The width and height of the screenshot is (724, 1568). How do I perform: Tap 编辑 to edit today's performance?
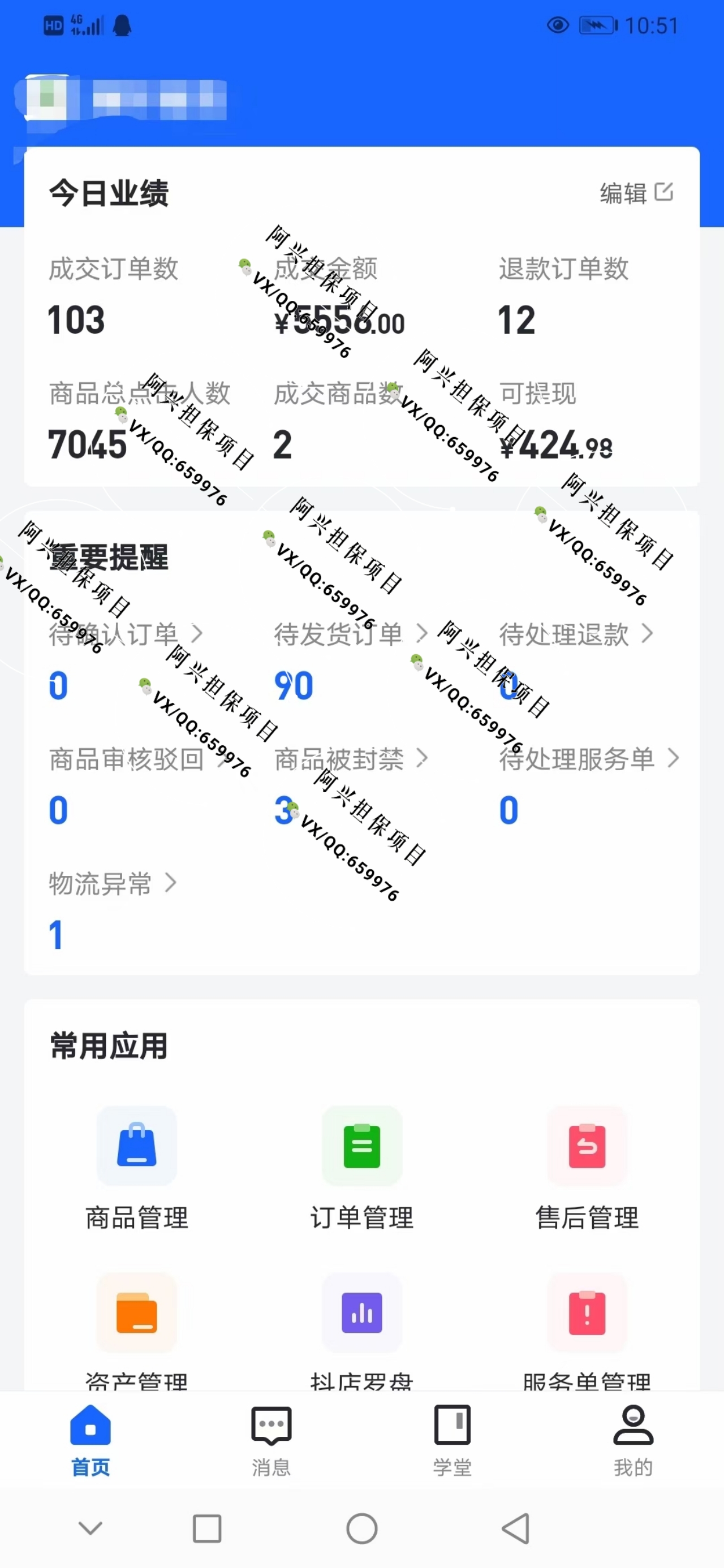click(x=636, y=193)
